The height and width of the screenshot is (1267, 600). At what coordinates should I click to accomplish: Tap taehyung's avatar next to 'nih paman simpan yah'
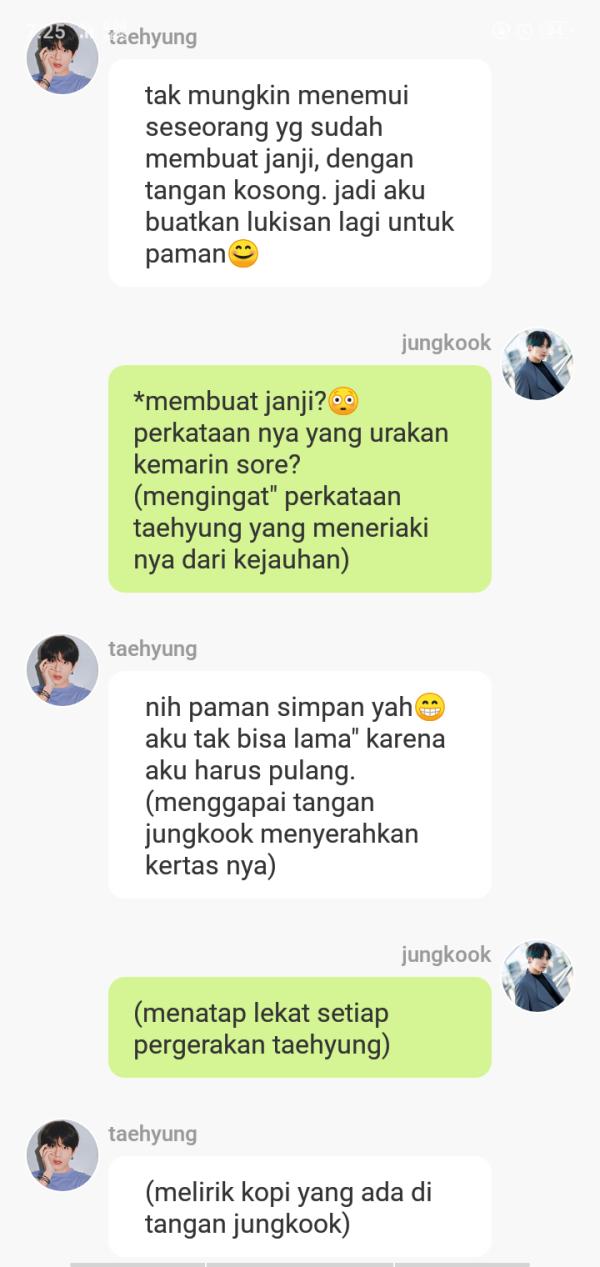[62, 670]
